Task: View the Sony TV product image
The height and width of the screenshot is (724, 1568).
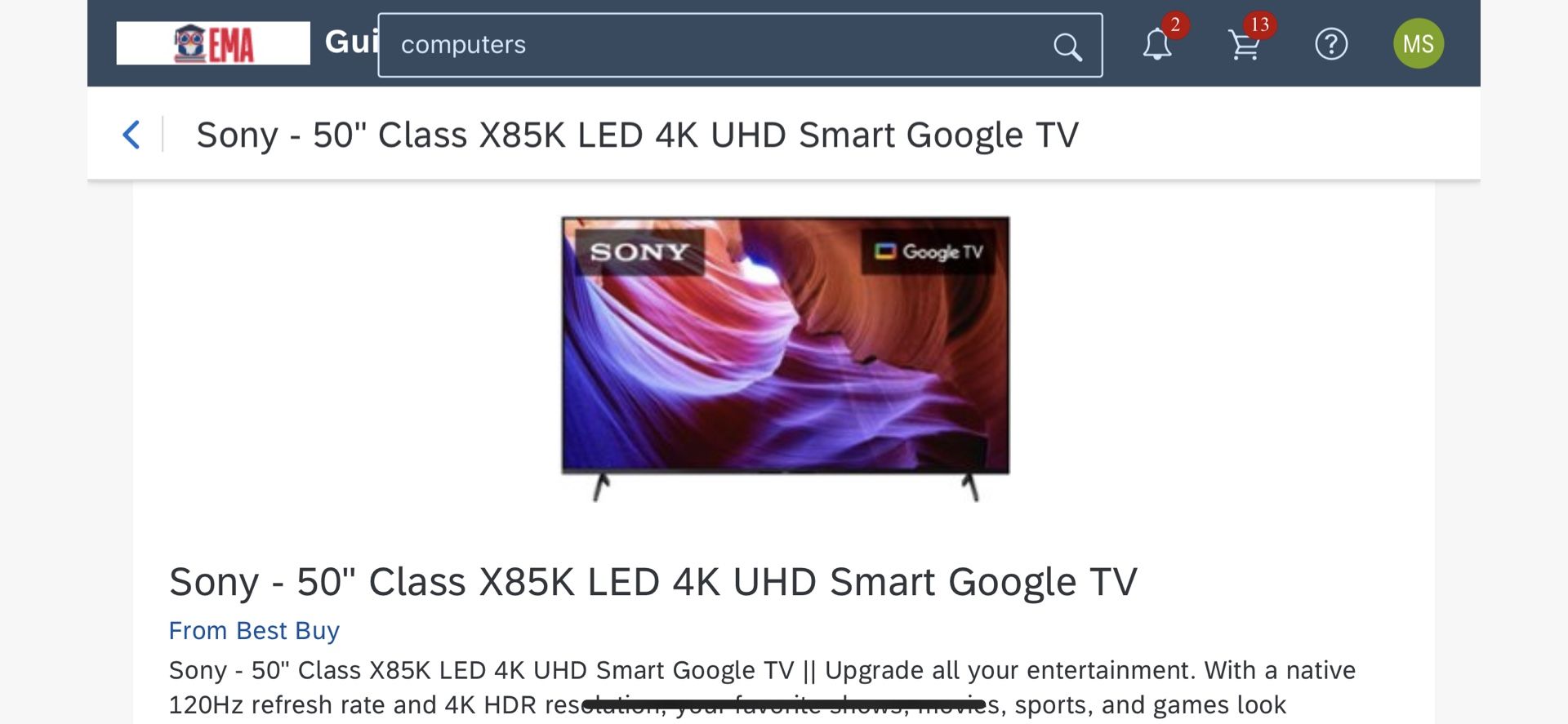Action: [x=785, y=358]
